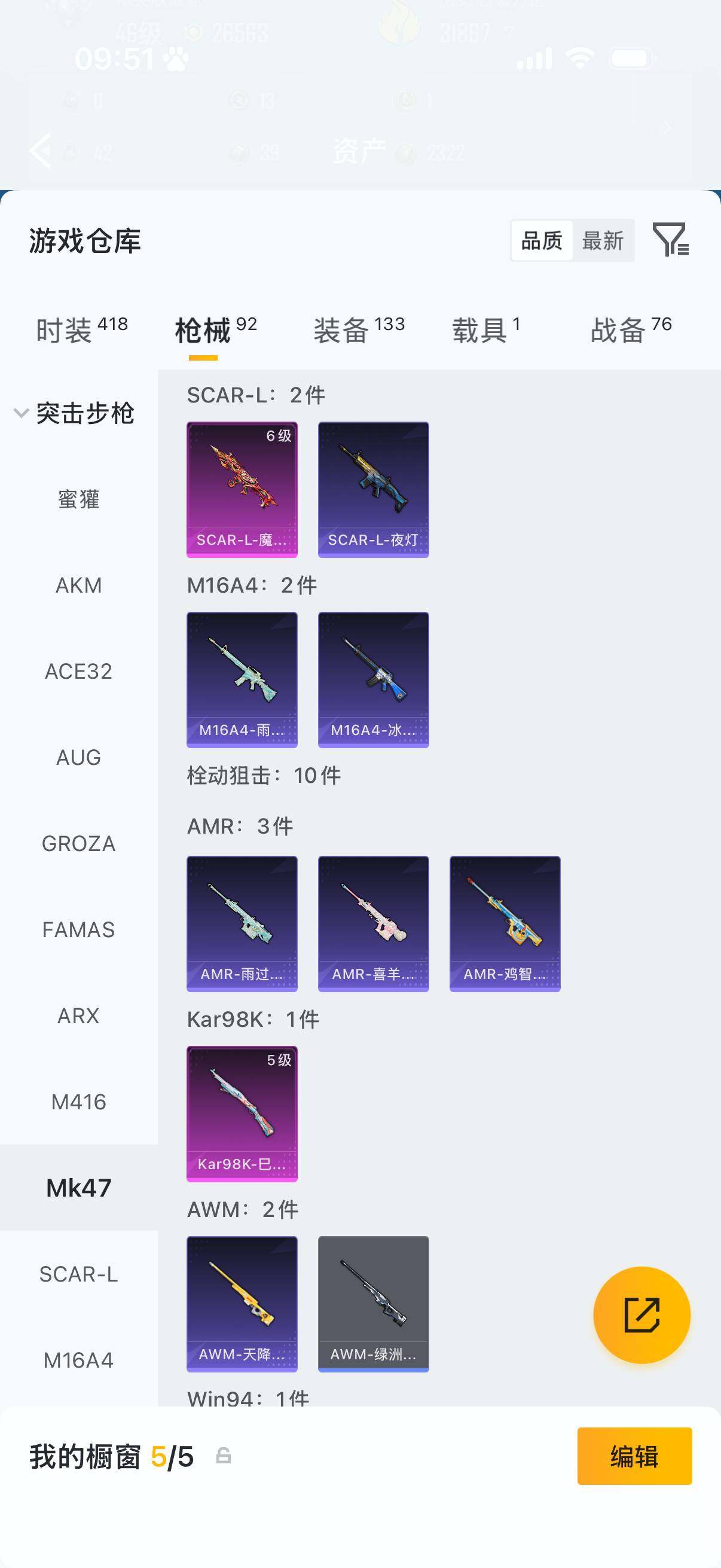721x1568 pixels.
Task: Switch sorting to 品质
Action: [542, 241]
